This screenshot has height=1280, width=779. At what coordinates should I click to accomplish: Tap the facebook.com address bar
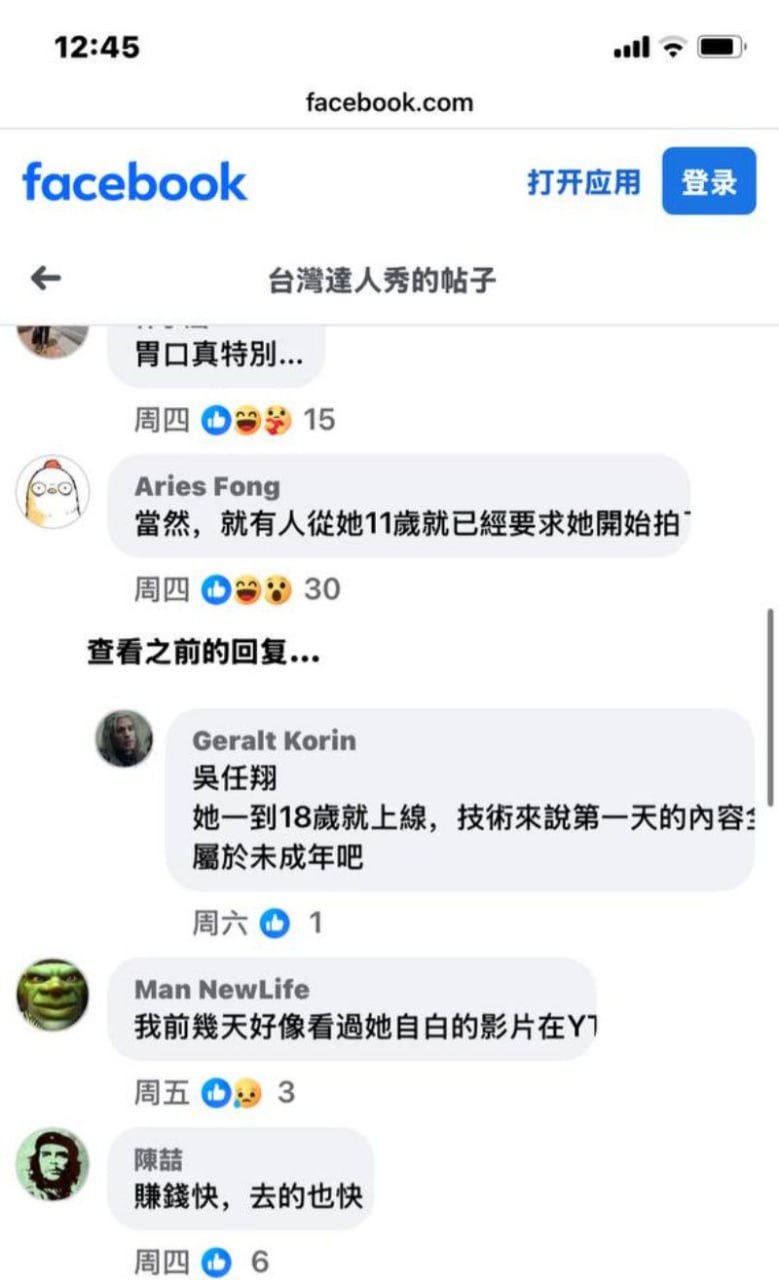(389, 102)
